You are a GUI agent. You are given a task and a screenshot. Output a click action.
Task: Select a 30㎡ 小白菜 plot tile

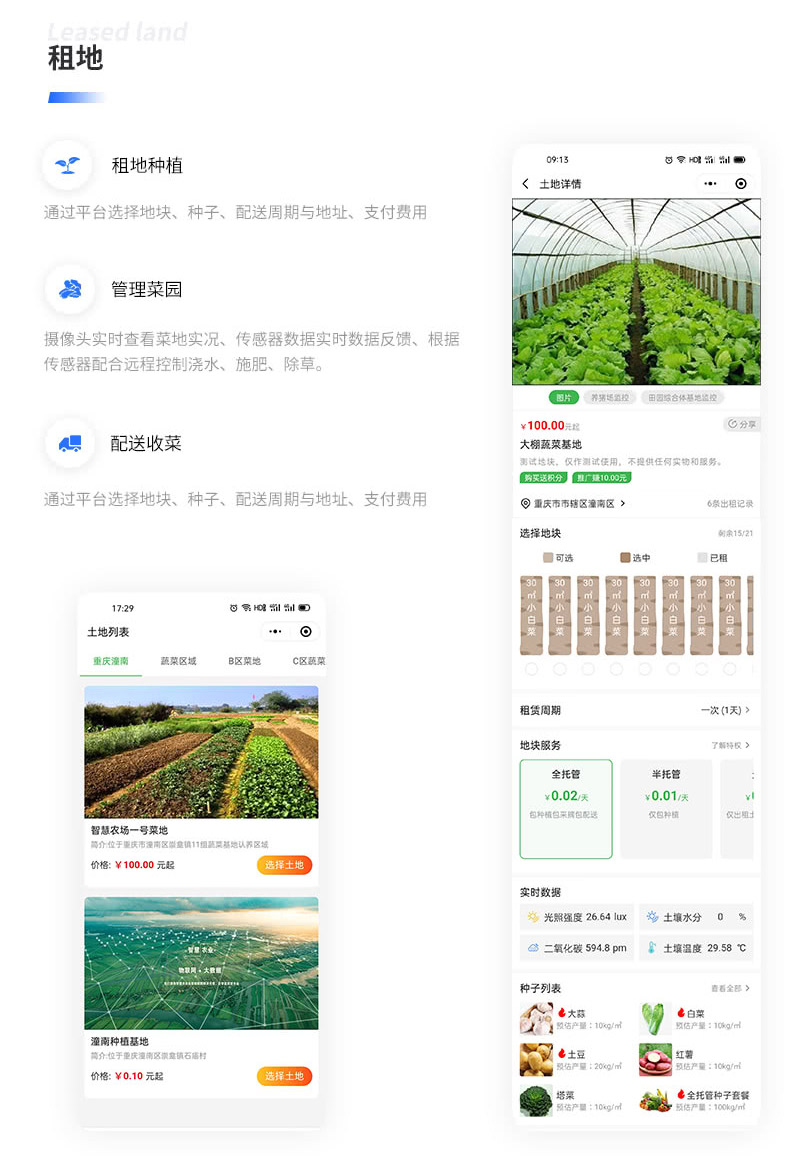pyautogui.click(x=531, y=612)
